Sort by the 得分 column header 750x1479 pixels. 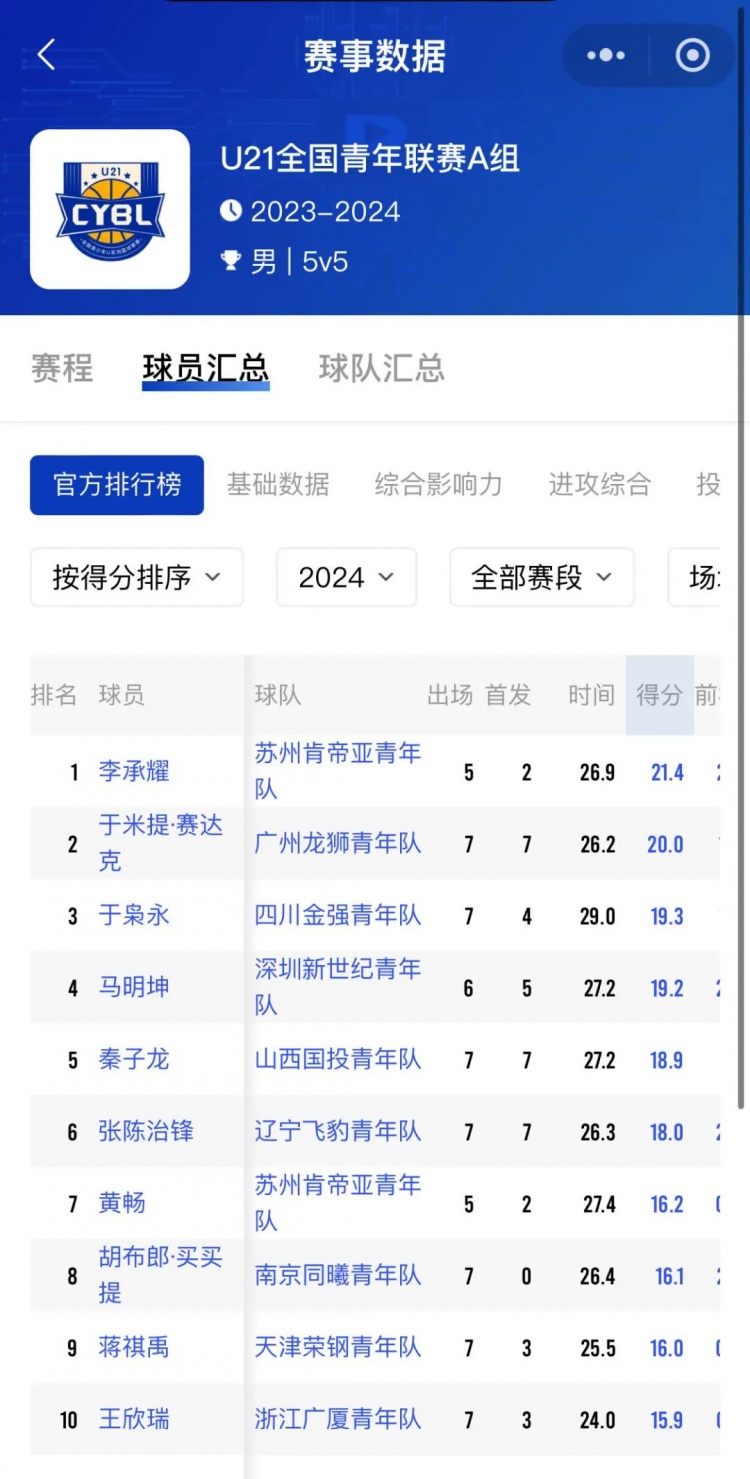point(660,695)
